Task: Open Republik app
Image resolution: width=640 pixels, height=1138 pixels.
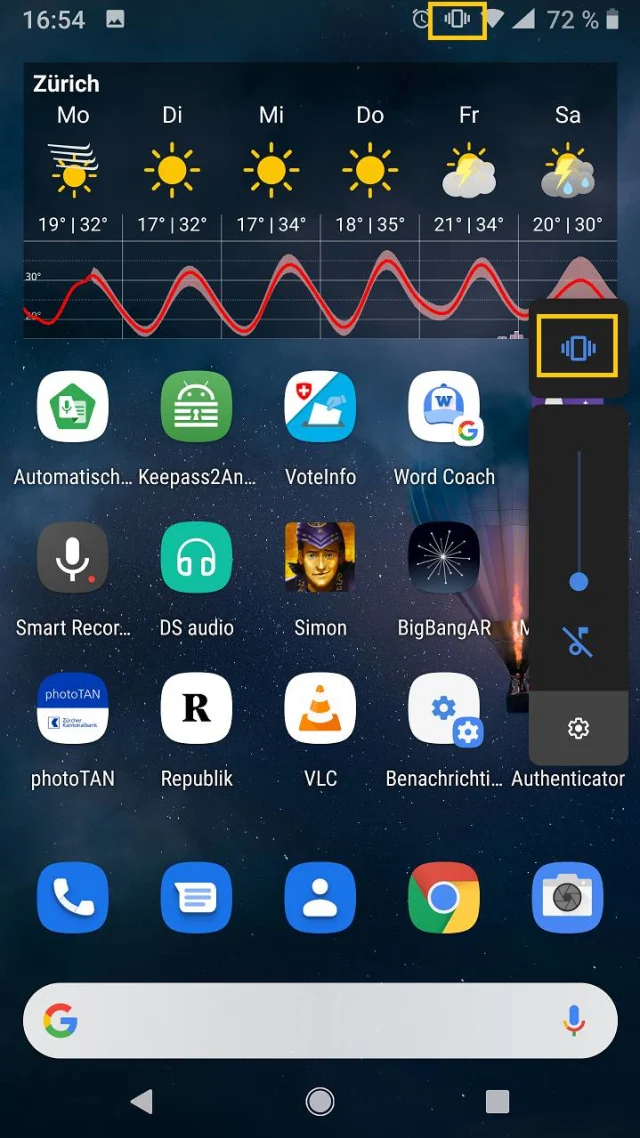Action: pos(196,708)
